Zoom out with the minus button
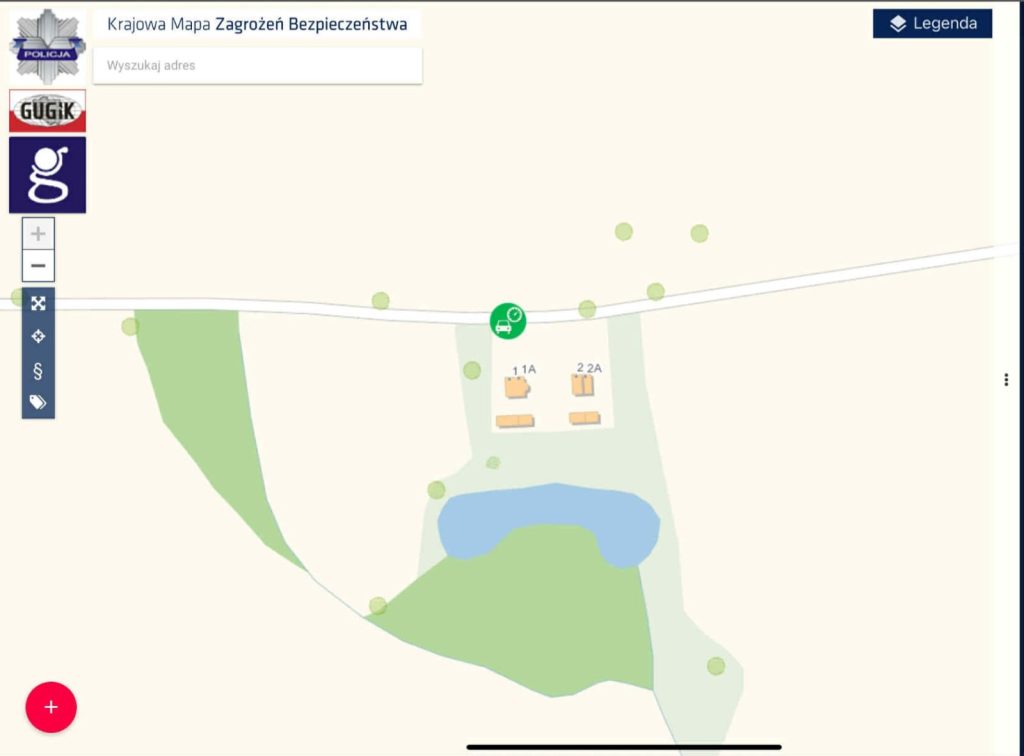1024x756 pixels. coord(38,266)
